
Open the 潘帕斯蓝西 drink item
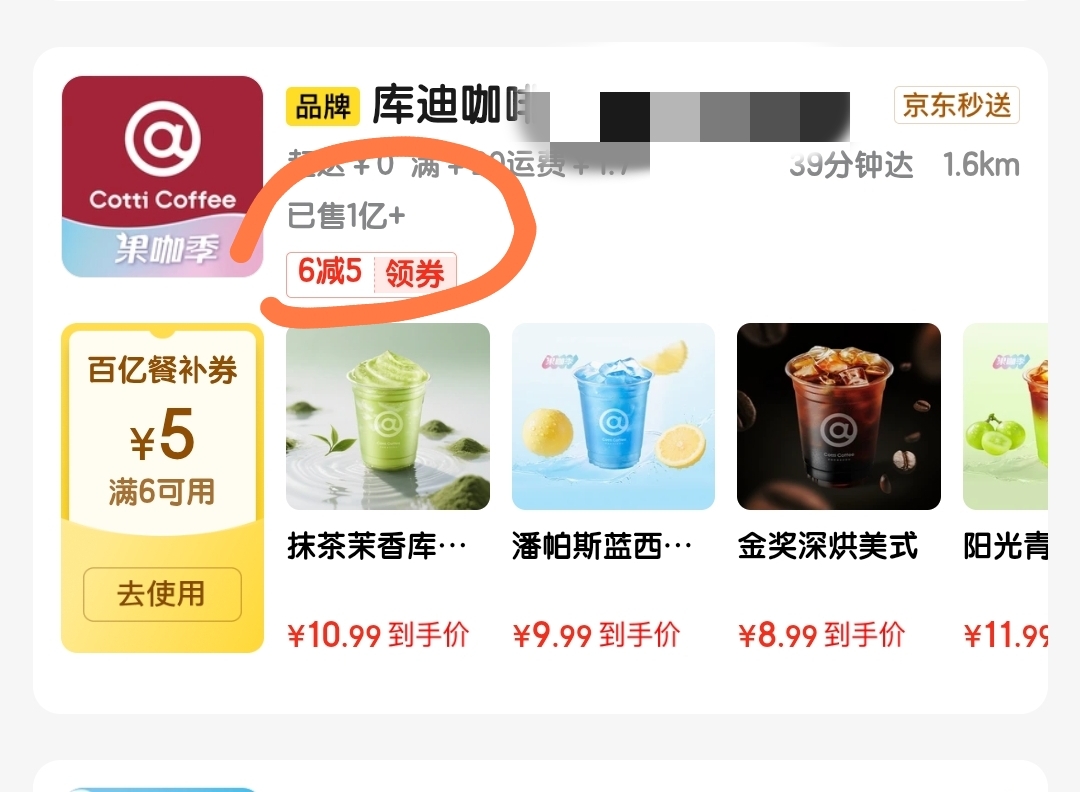[x=613, y=417]
